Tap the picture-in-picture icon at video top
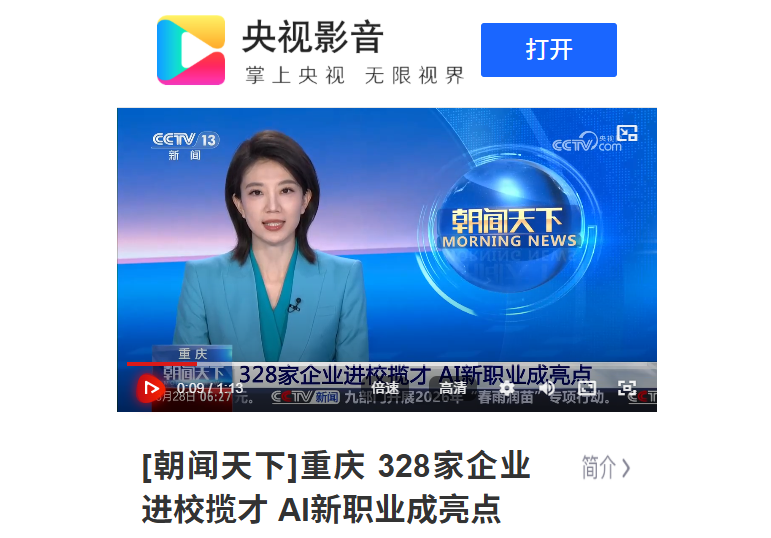Image resolution: width=771 pixels, height=538 pixels. tap(627, 133)
